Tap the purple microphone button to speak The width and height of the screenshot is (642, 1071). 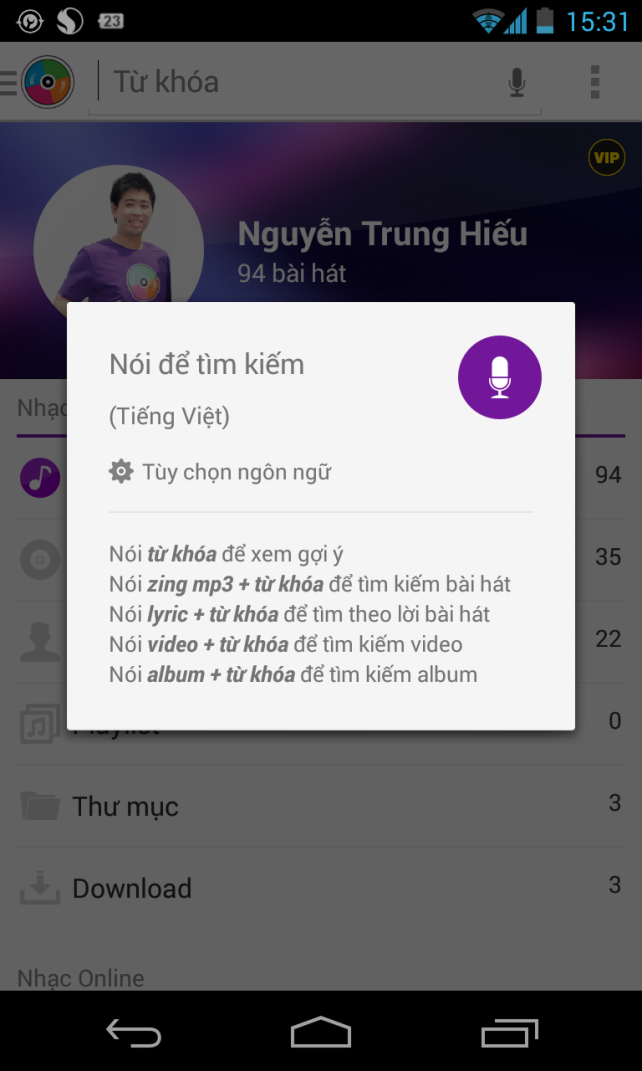click(499, 378)
